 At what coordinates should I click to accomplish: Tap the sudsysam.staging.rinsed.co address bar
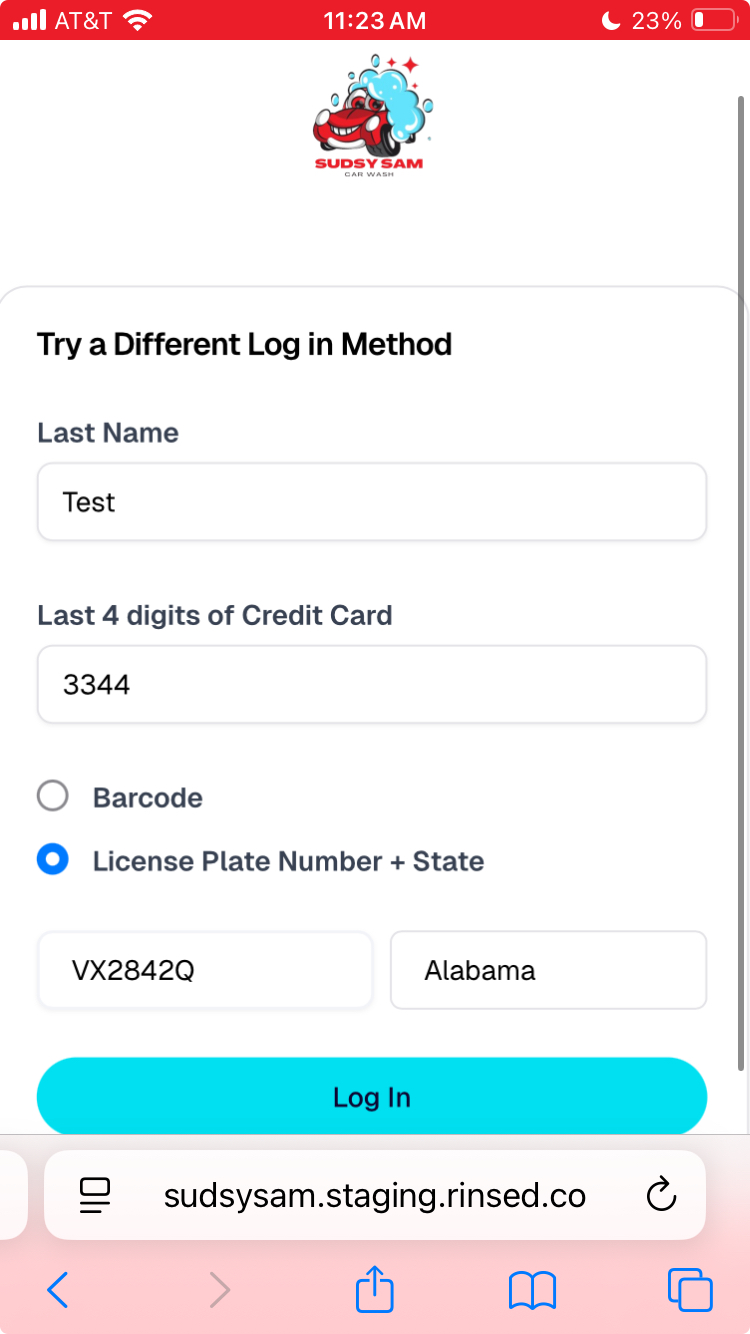(x=375, y=1195)
